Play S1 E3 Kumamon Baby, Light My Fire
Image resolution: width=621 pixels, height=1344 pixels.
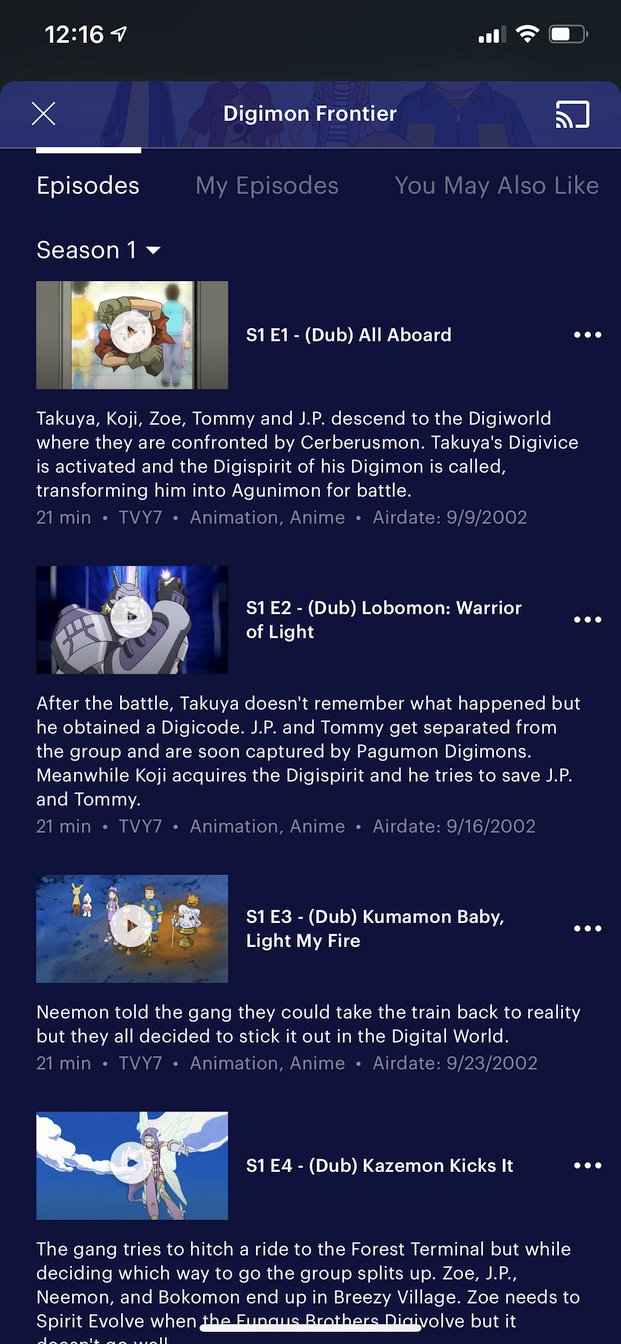132,929
